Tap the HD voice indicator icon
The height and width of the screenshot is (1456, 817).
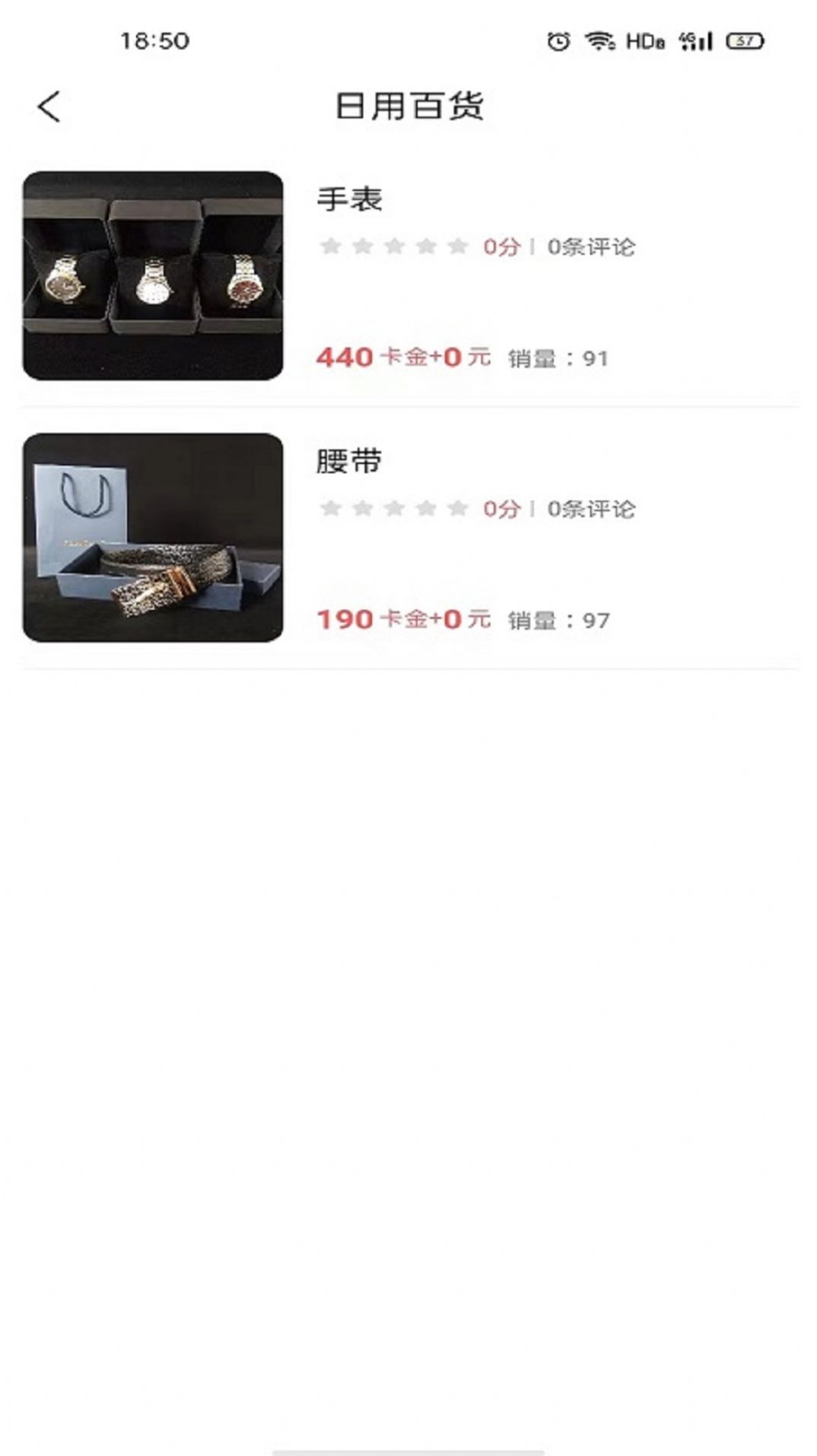644,42
